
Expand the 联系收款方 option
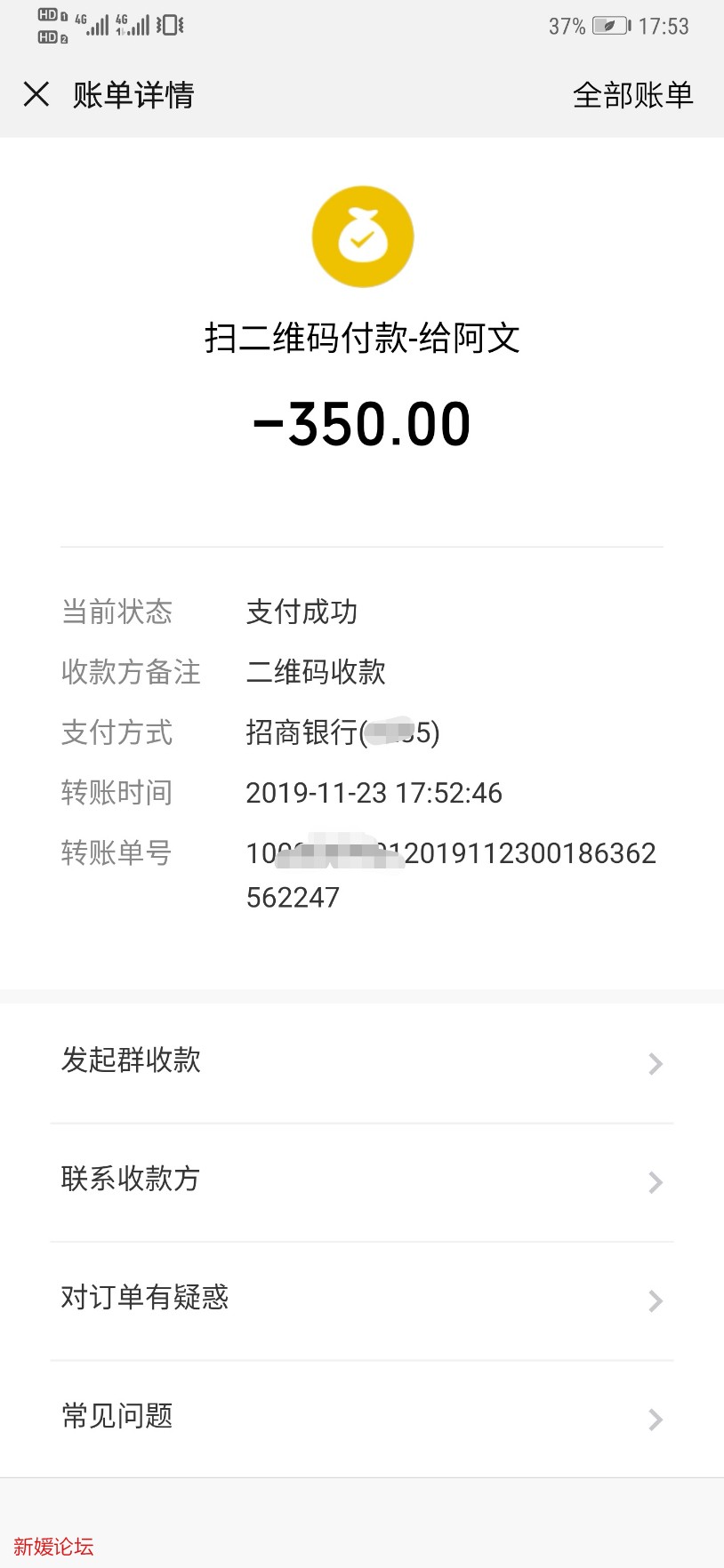654,1182
